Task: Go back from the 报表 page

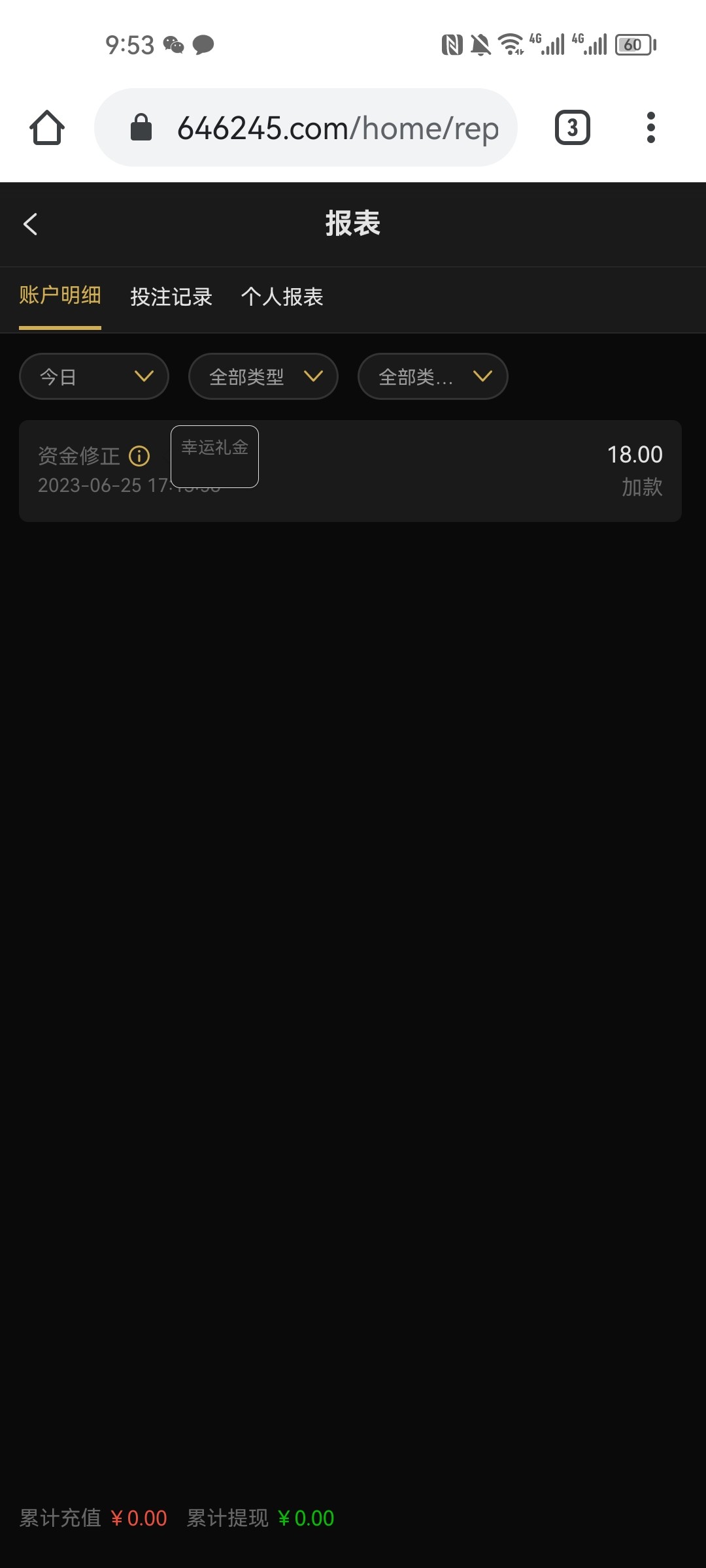Action: coord(31,224)
